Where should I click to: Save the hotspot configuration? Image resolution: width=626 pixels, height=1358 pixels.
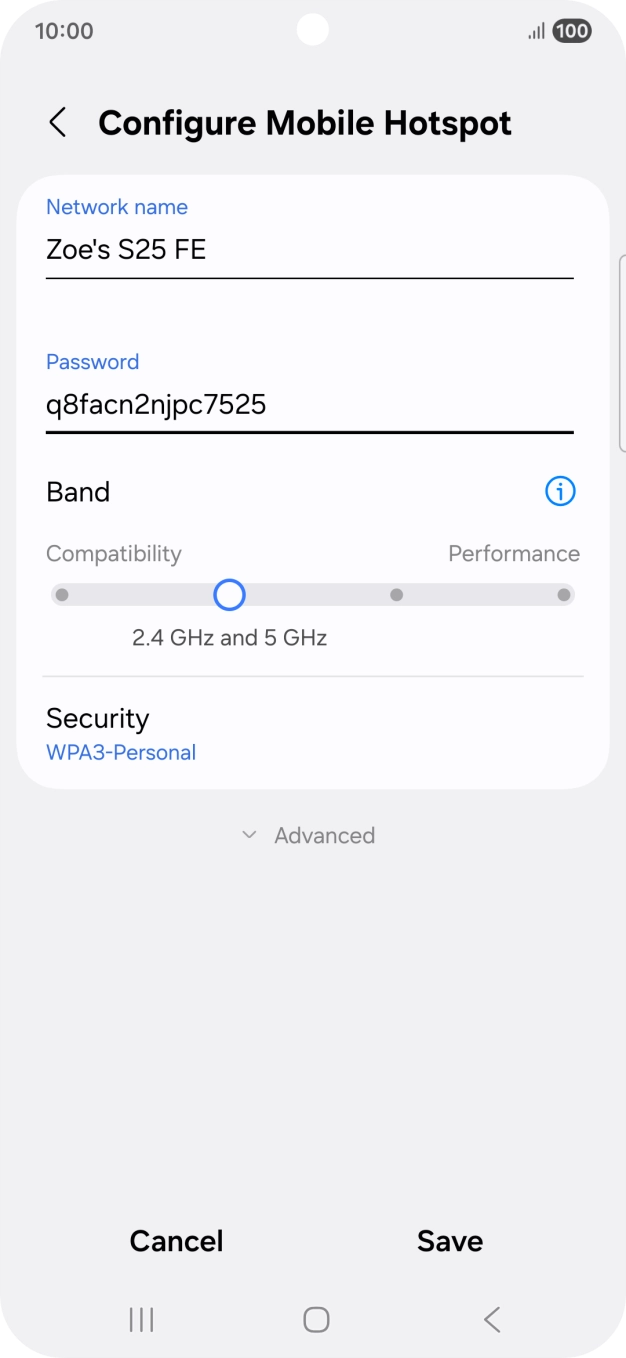[450, 1241]
